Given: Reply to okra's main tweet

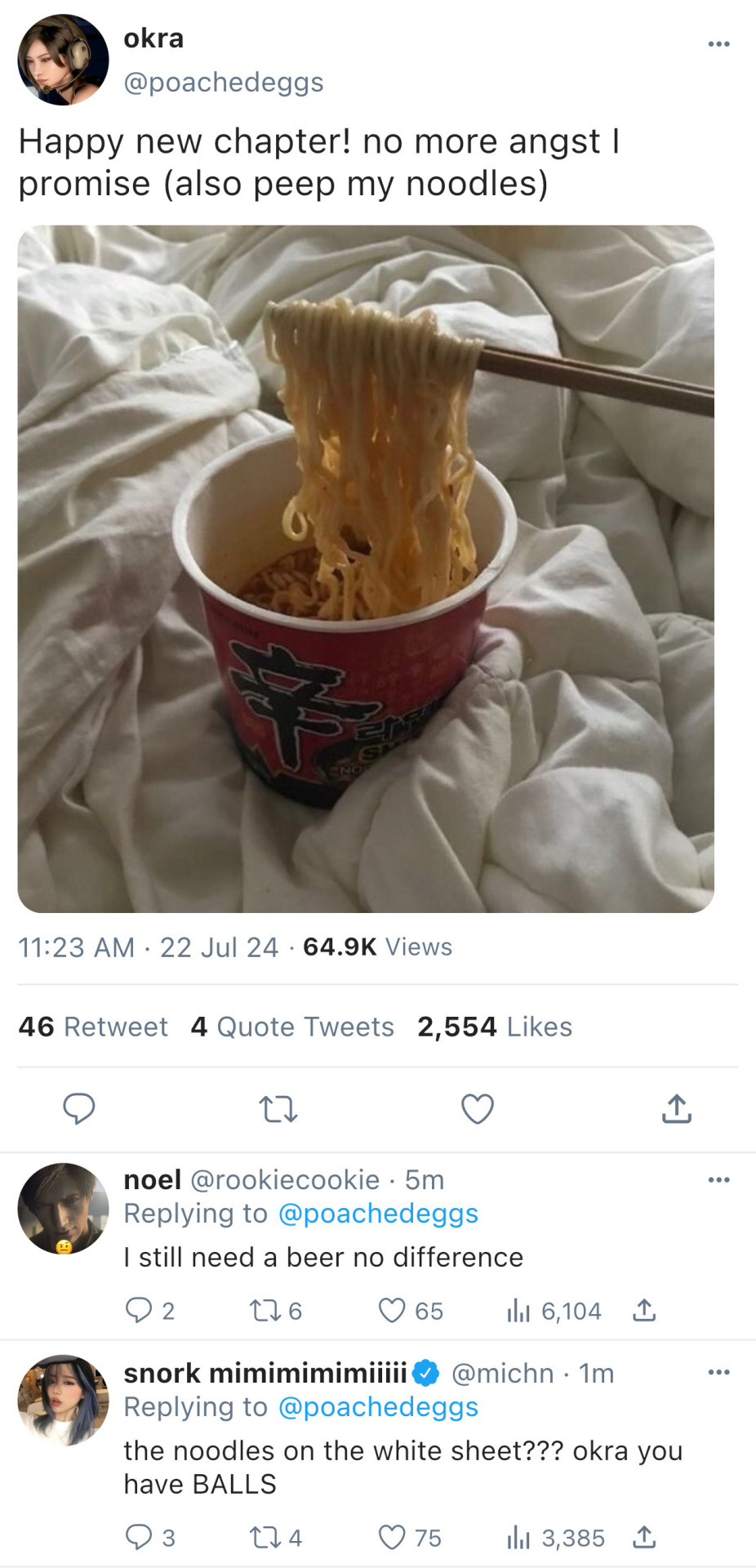Looking at the screenshot, I should pyautogui.click(x=79, y=1109).
